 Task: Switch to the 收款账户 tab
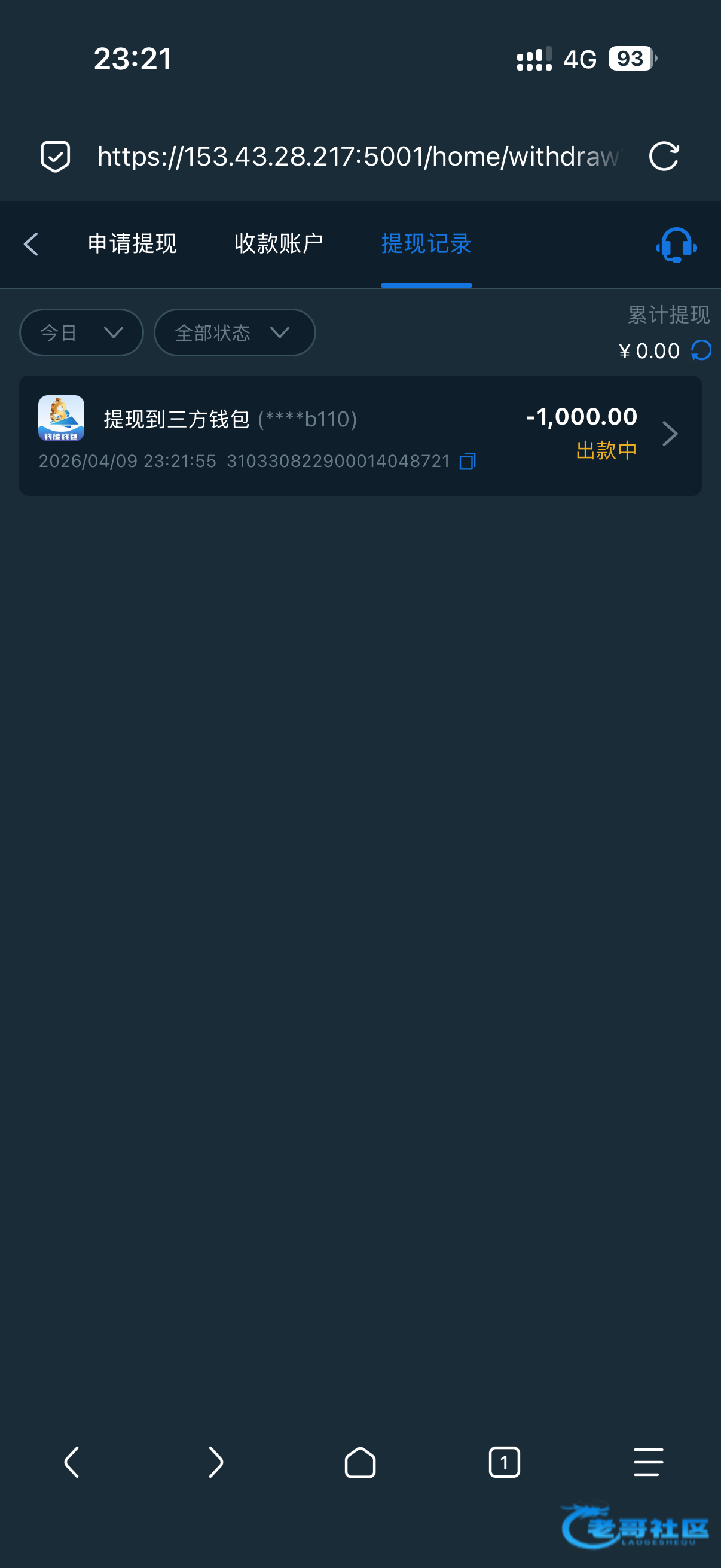point(279,244)
